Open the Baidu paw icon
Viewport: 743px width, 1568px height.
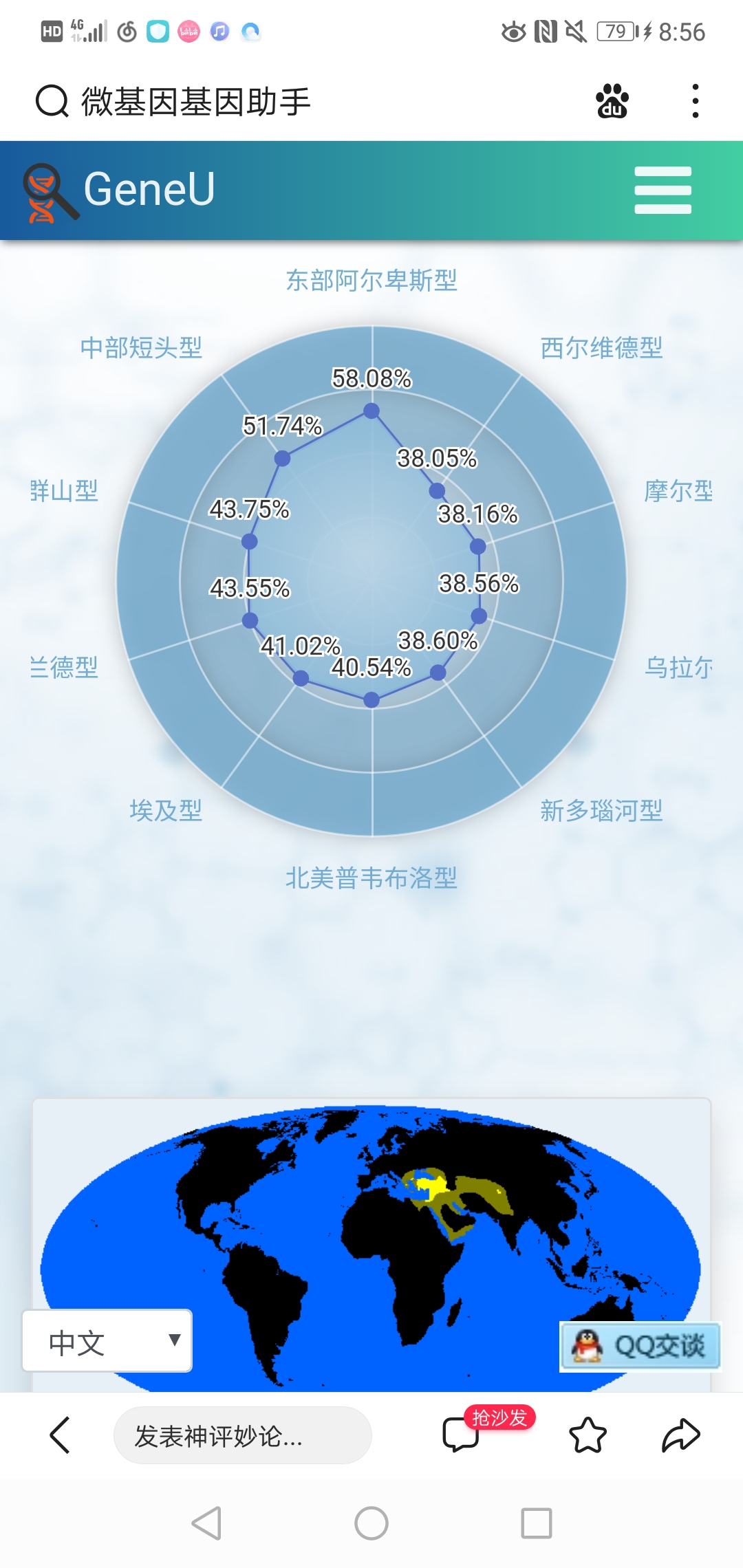[612, 102]
